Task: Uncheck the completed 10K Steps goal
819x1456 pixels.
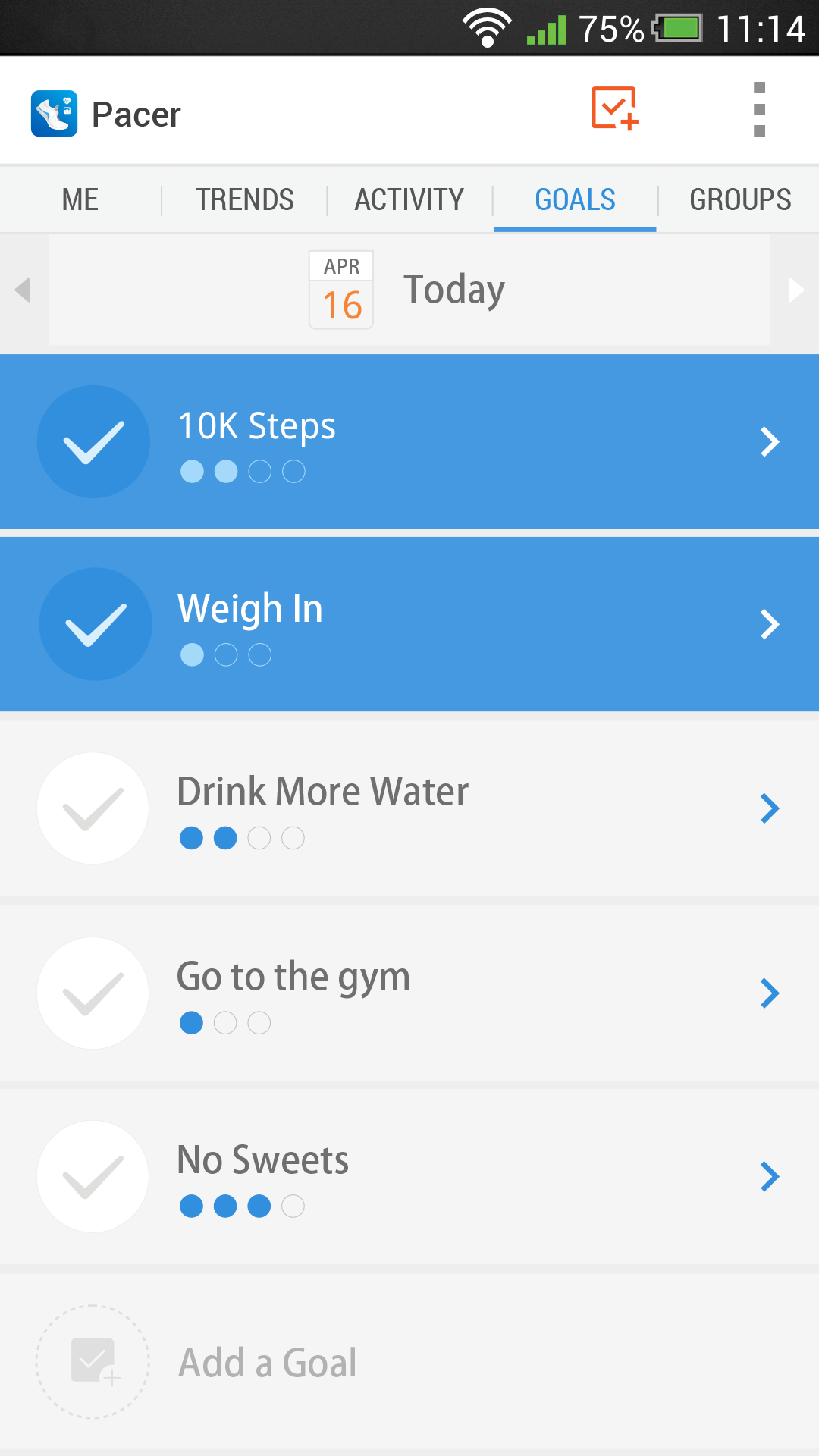Action: click(93, 441)
